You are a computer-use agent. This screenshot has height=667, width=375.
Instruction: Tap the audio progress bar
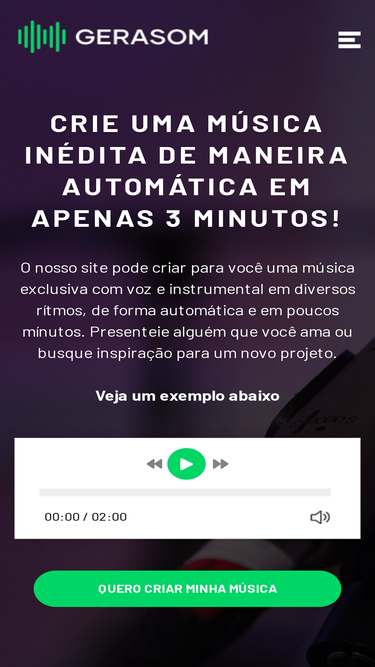tap(185, 492)
